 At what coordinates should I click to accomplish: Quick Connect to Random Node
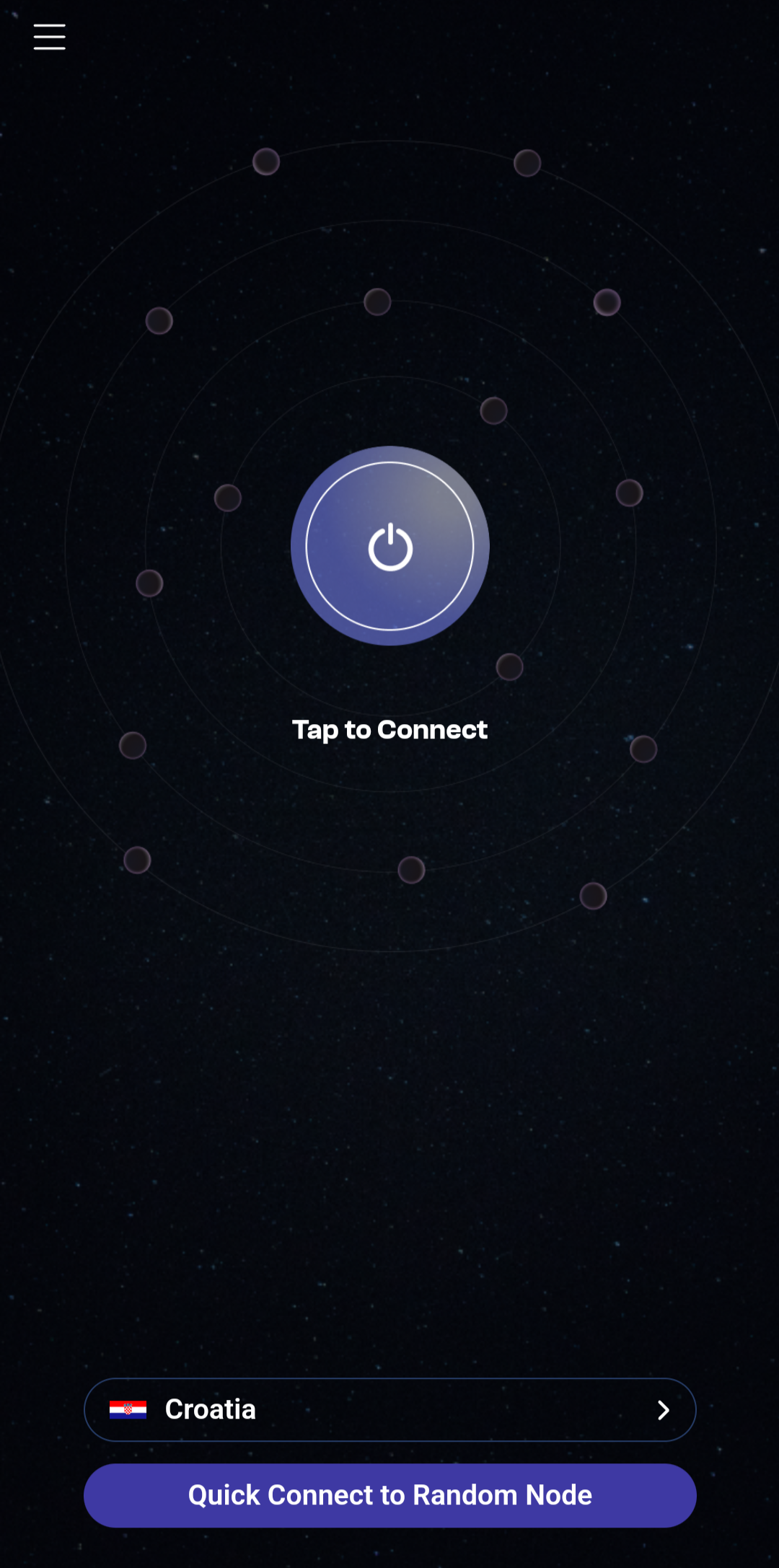(x=389, y=1495)
